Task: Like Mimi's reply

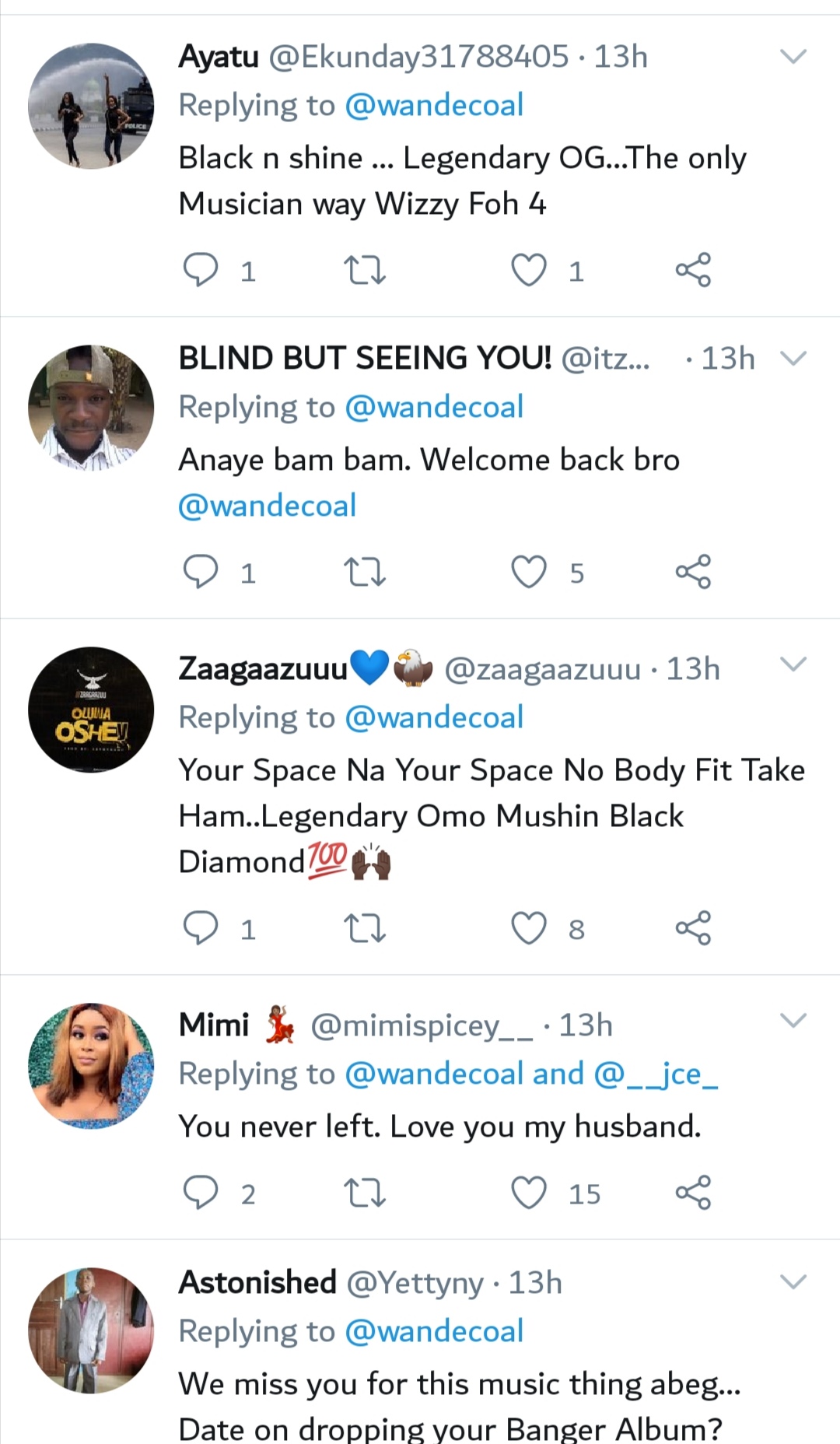Action: tap(529, 1193)
